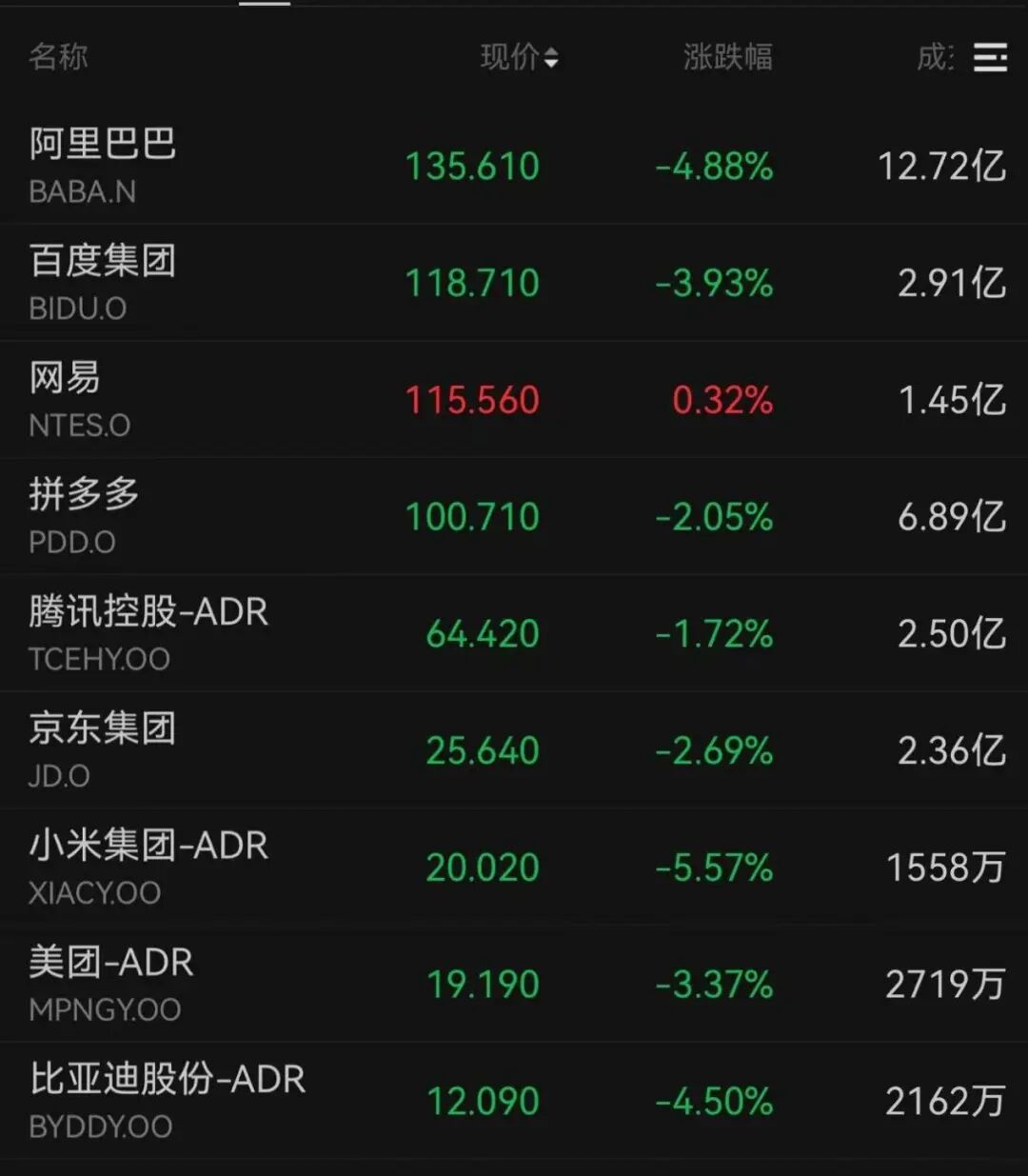This screenshot has height=1176, width=1028.
Task: Sort the list by 现价 column
Action: coord(519,57)
